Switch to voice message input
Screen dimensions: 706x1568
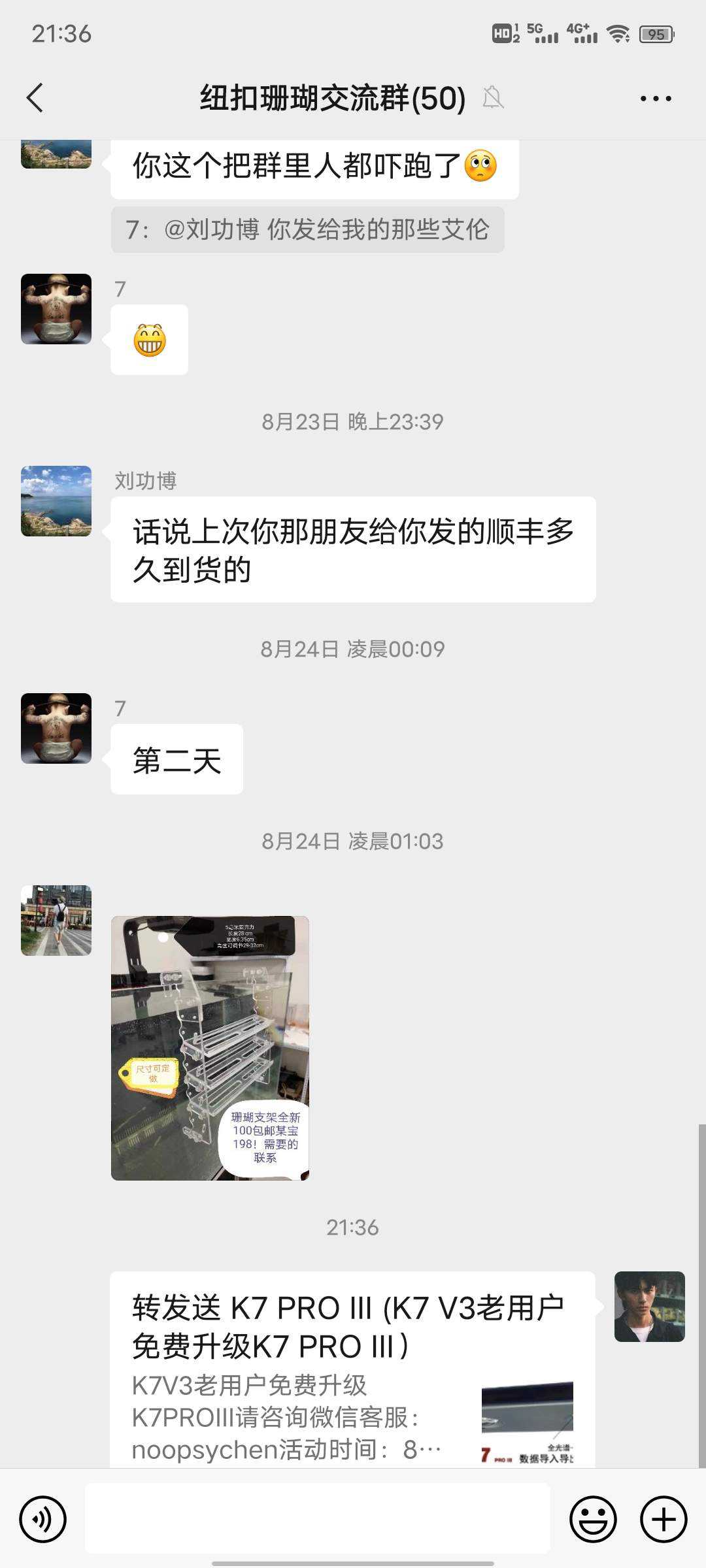click(x=43, y=1519)
